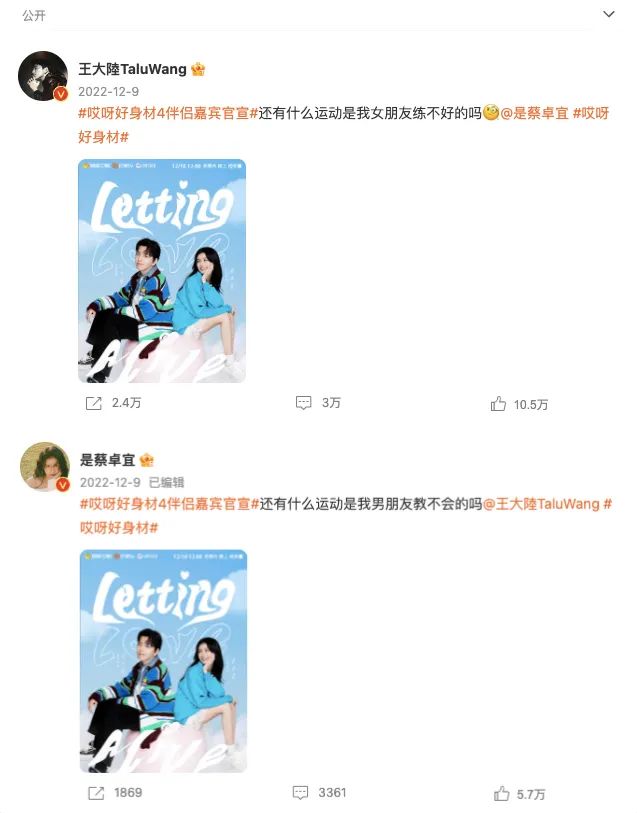Open 是蔡卓宜 username link
The width and height of the screenshot is (637, 813).
[x=107, y=460]
